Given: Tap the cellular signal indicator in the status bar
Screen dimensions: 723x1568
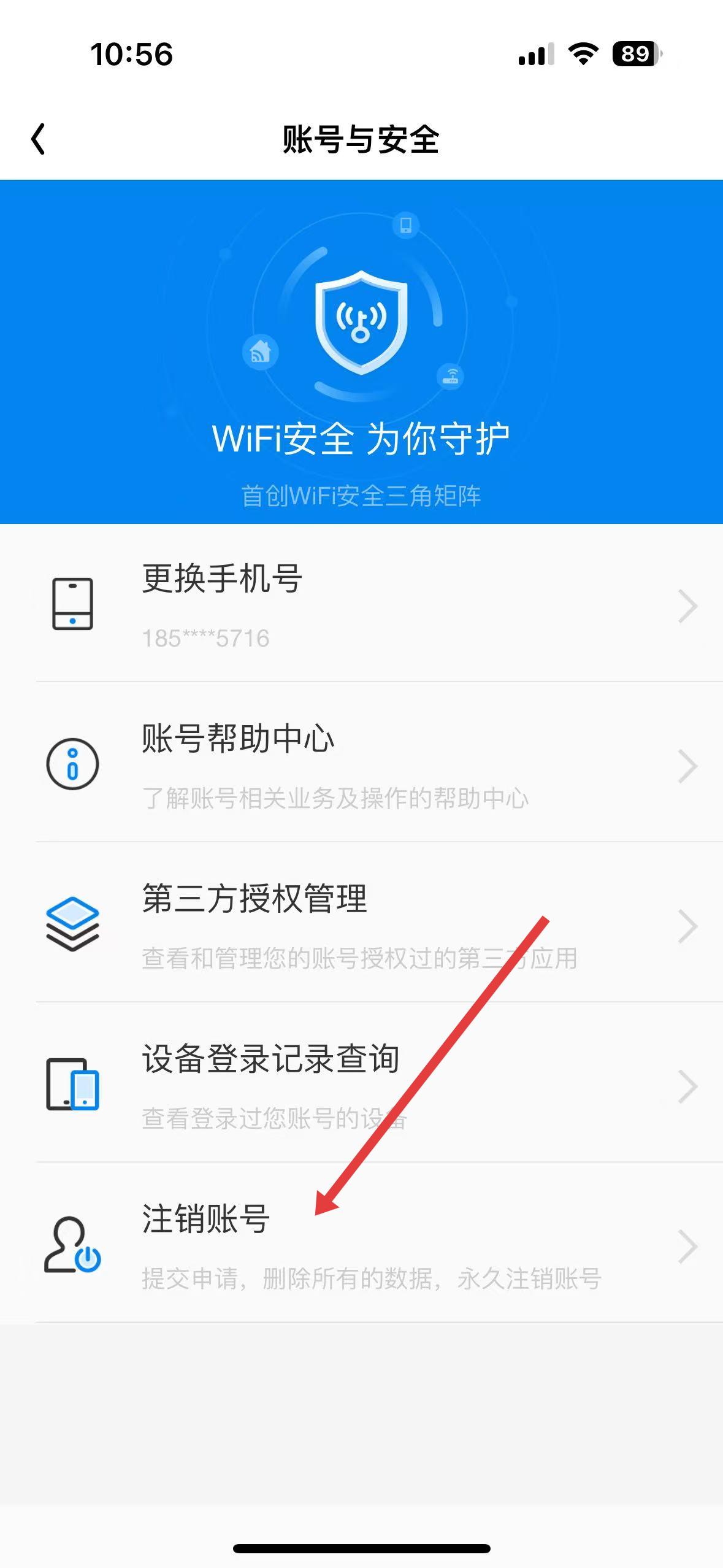Looking at the screenshot, I should (535, 55).
